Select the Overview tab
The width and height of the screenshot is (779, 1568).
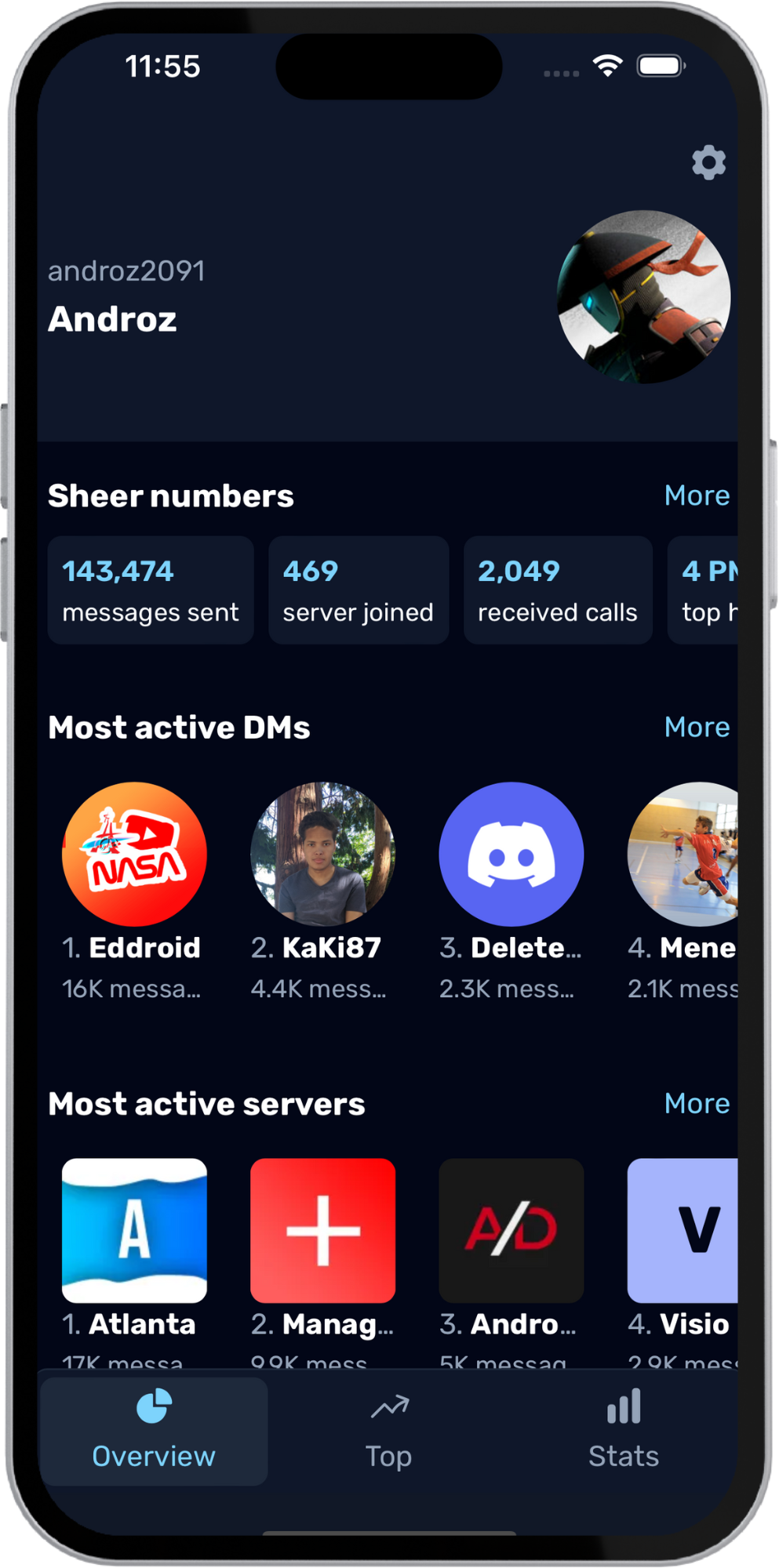pyautogui.click(x=154, y=1432)
